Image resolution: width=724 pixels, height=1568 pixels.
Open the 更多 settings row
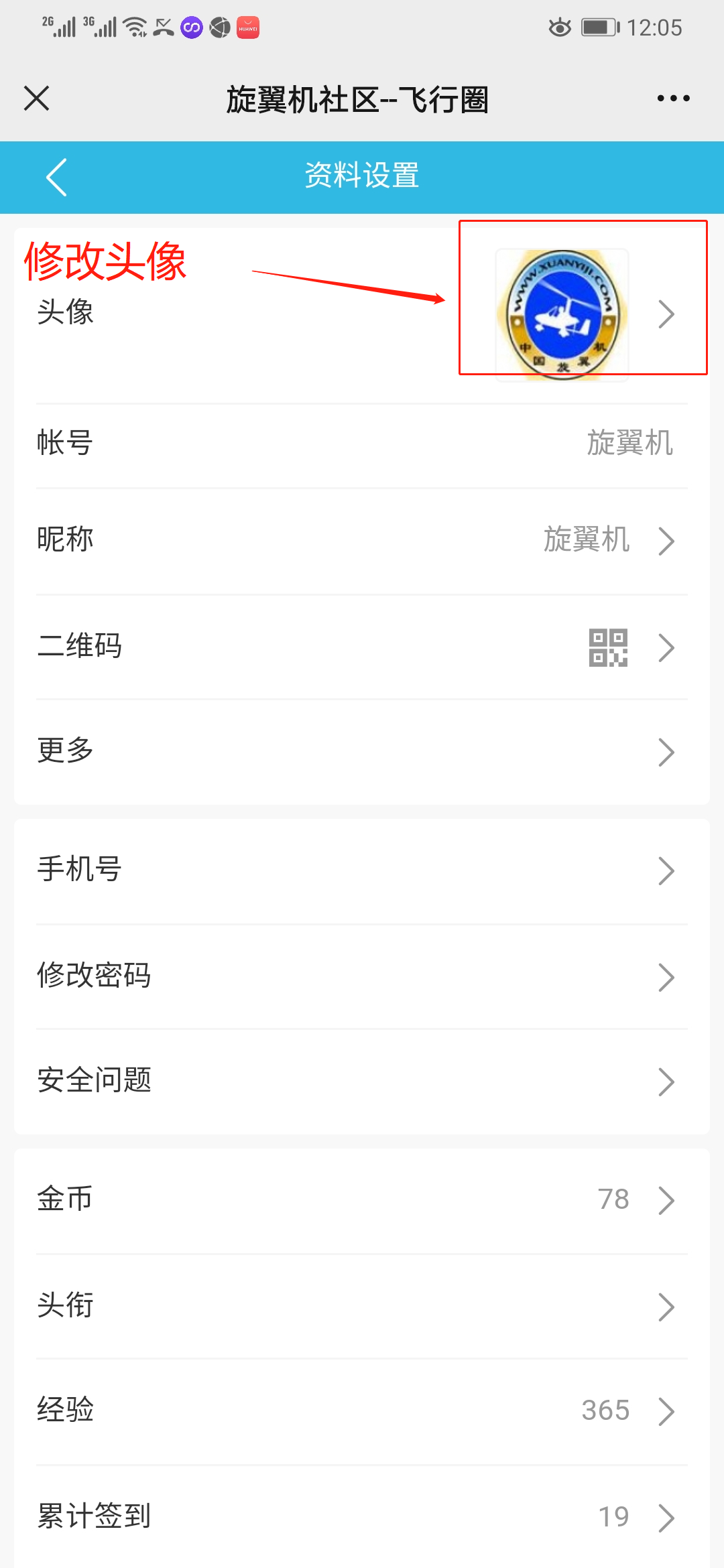(x=362, y=752)
